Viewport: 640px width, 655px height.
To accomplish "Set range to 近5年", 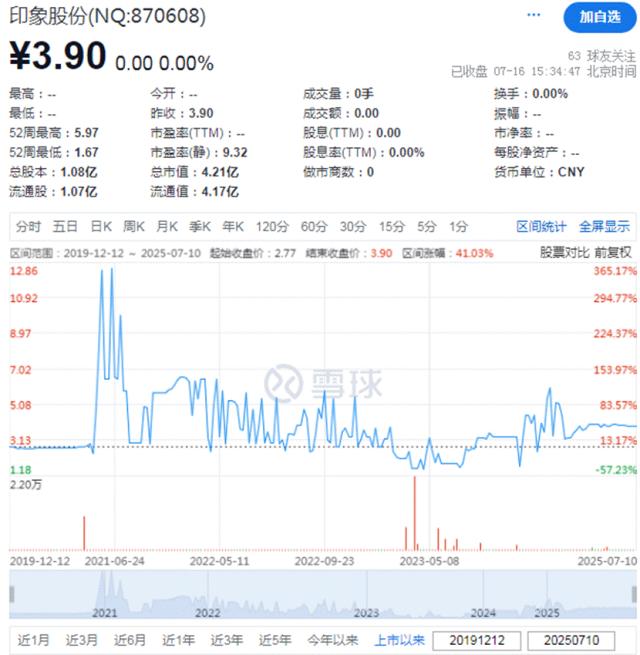I will click(276, 639).
